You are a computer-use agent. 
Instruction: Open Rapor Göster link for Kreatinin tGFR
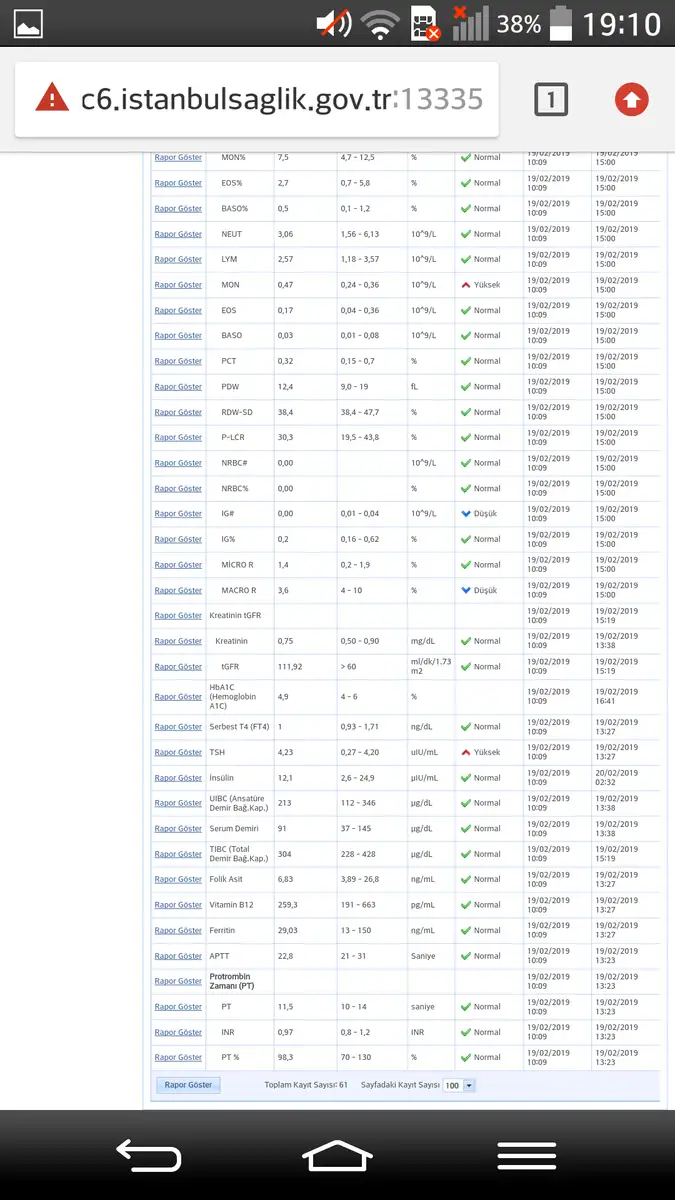point(178,616)
